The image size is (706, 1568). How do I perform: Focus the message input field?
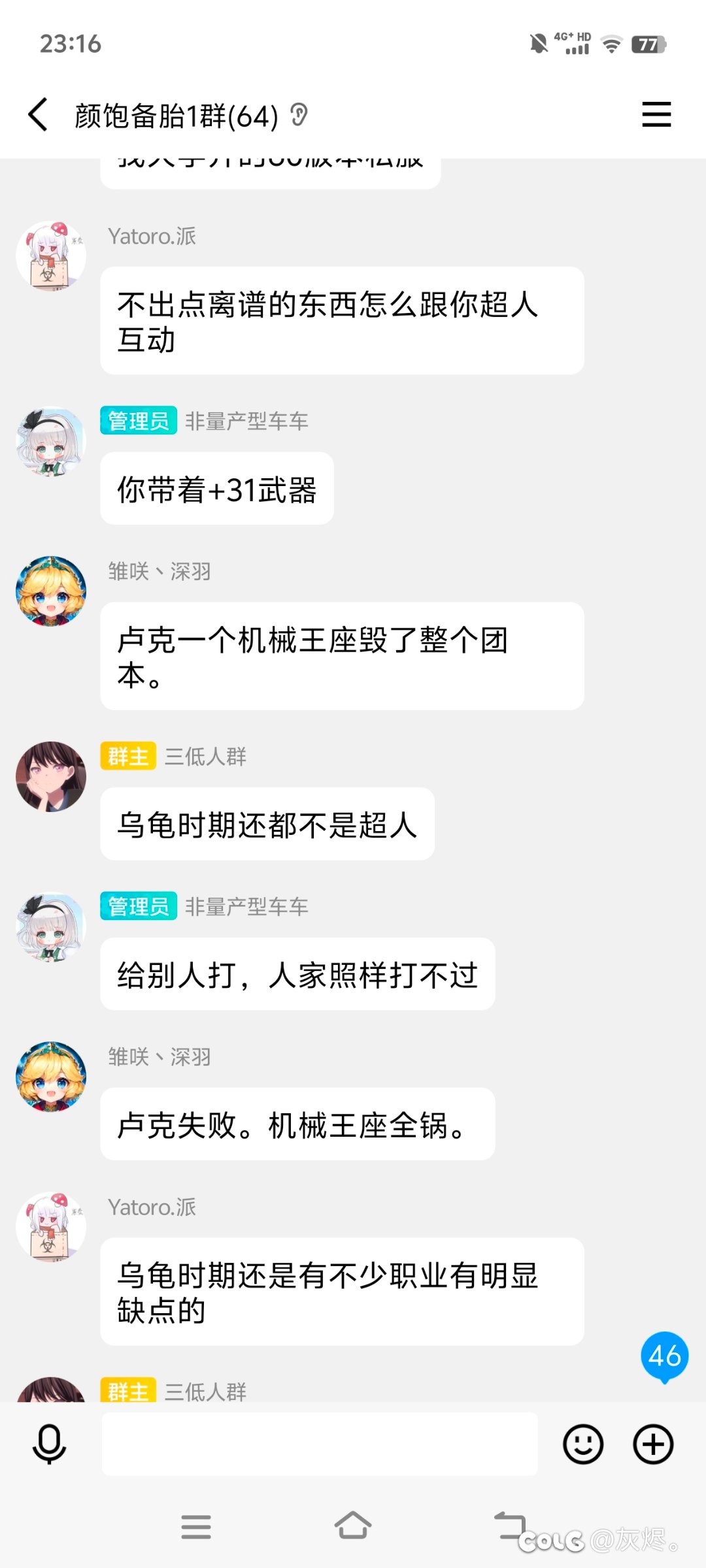[320, 1444]
